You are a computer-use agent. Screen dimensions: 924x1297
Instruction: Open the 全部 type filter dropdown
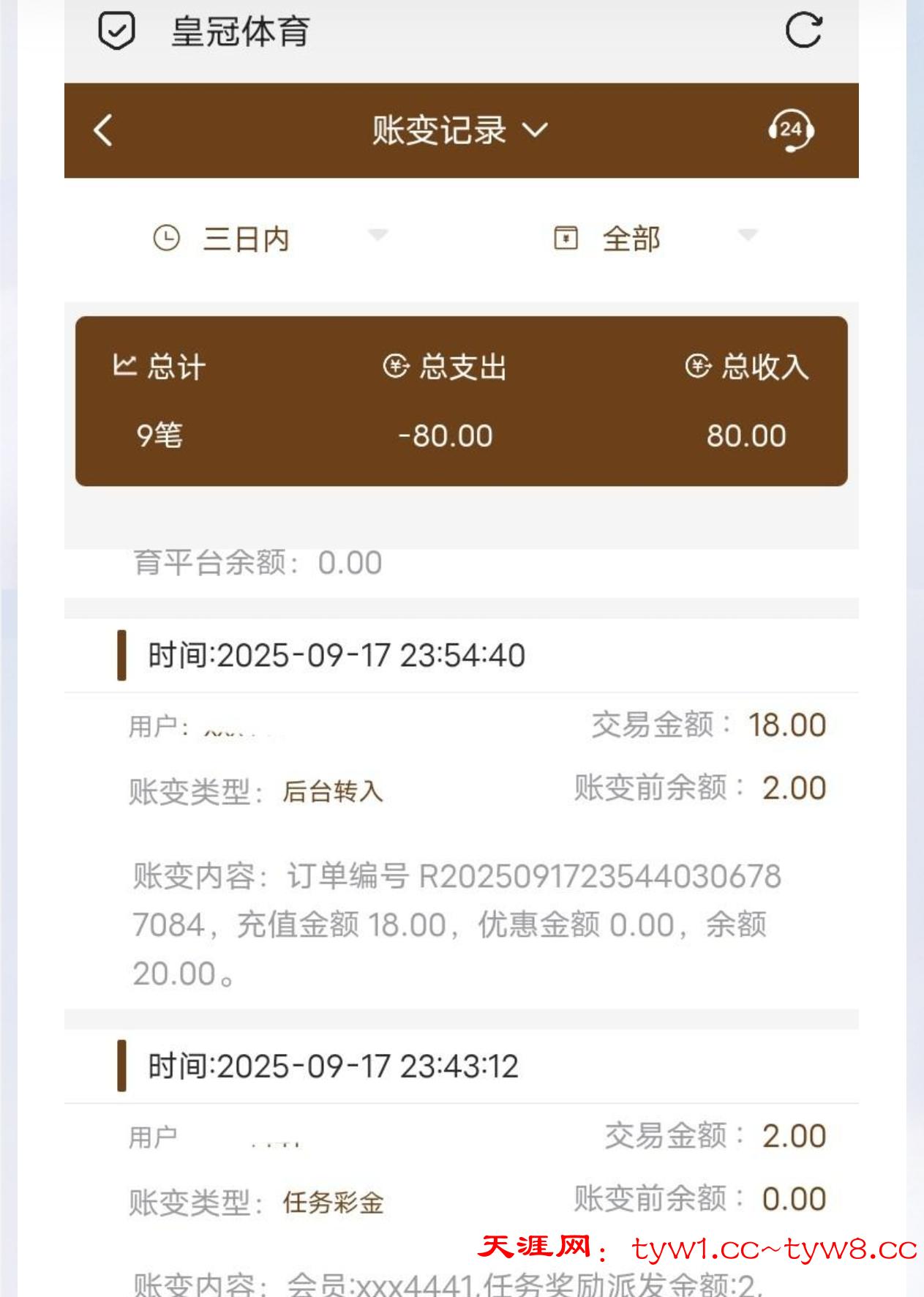point(655,239)
